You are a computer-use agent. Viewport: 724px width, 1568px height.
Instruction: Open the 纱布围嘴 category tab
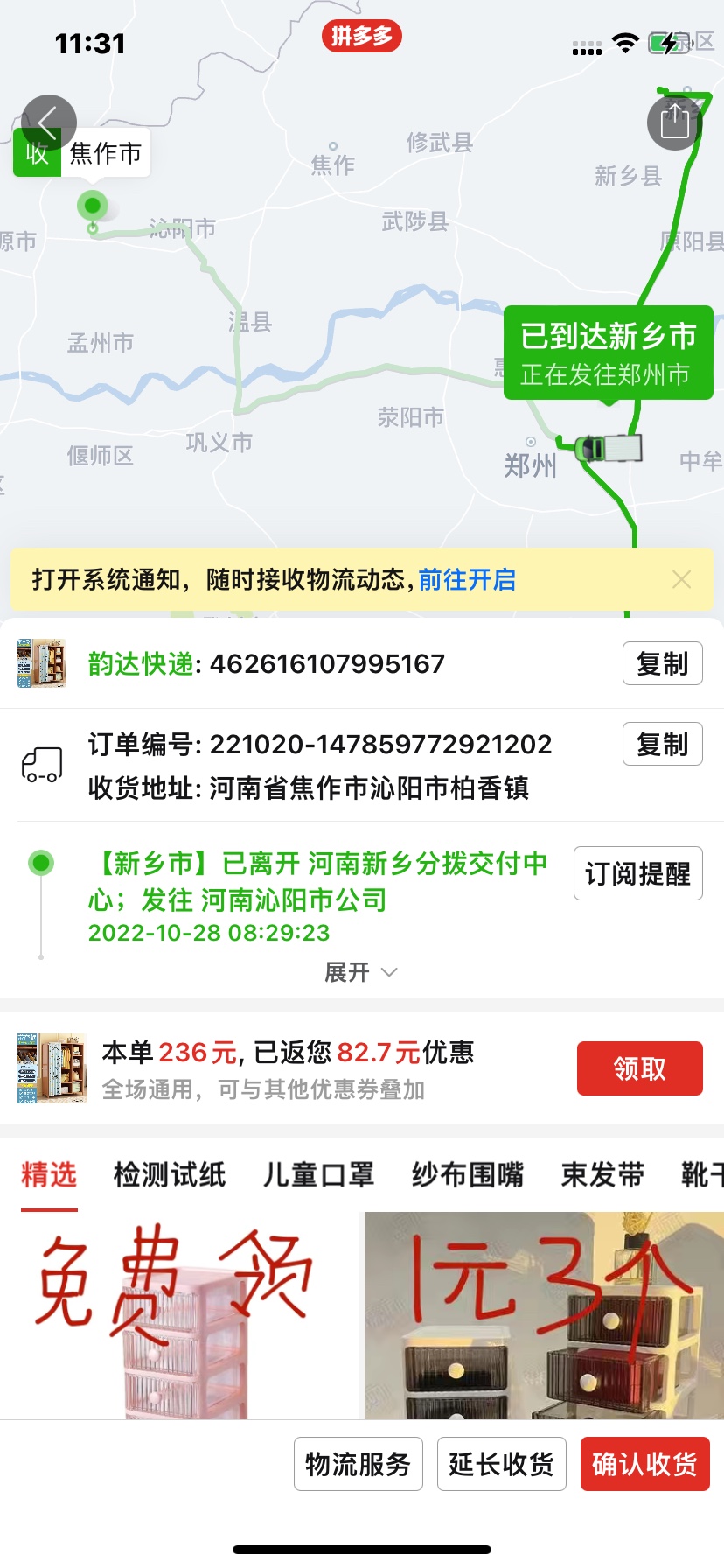[x=467, y=1174]
